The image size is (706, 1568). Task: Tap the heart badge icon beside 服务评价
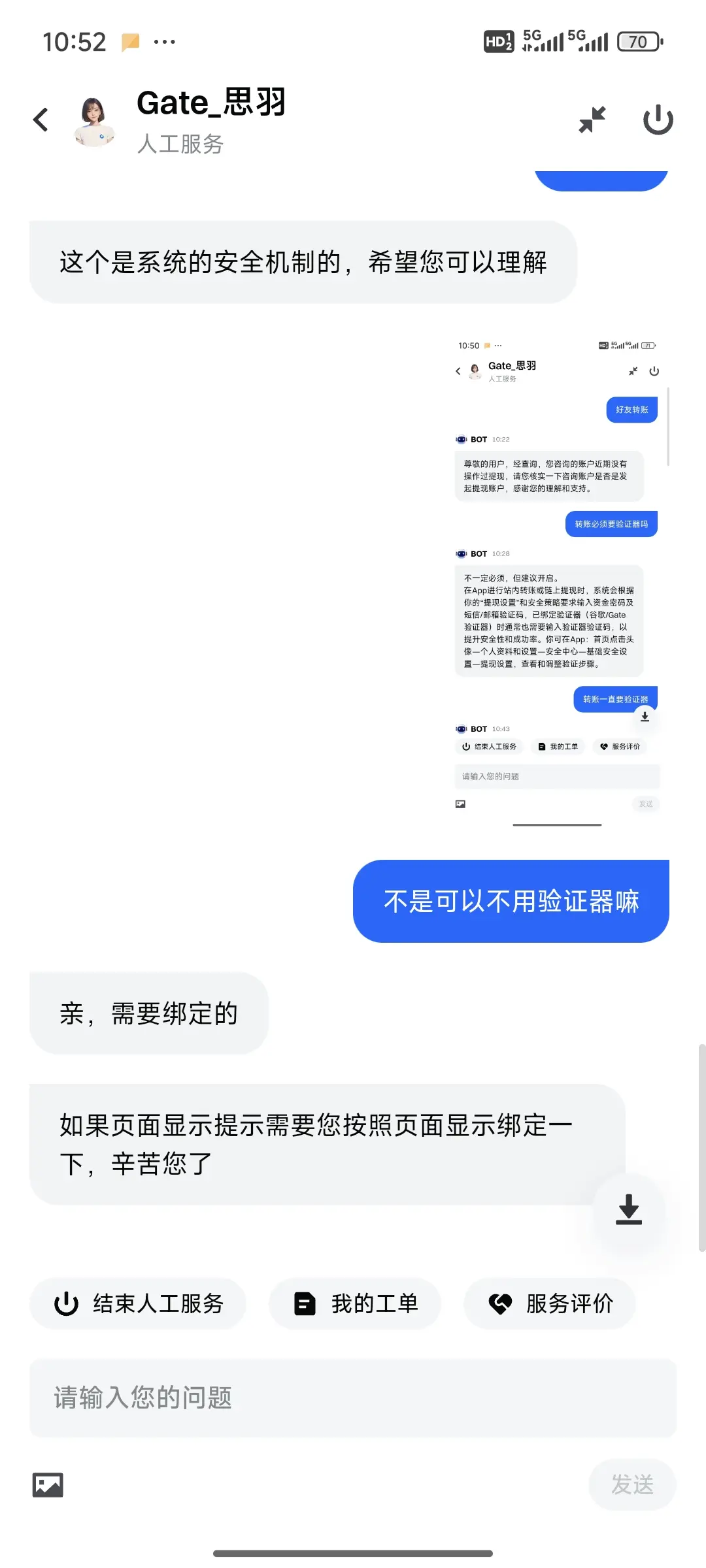pos(501,1304)
